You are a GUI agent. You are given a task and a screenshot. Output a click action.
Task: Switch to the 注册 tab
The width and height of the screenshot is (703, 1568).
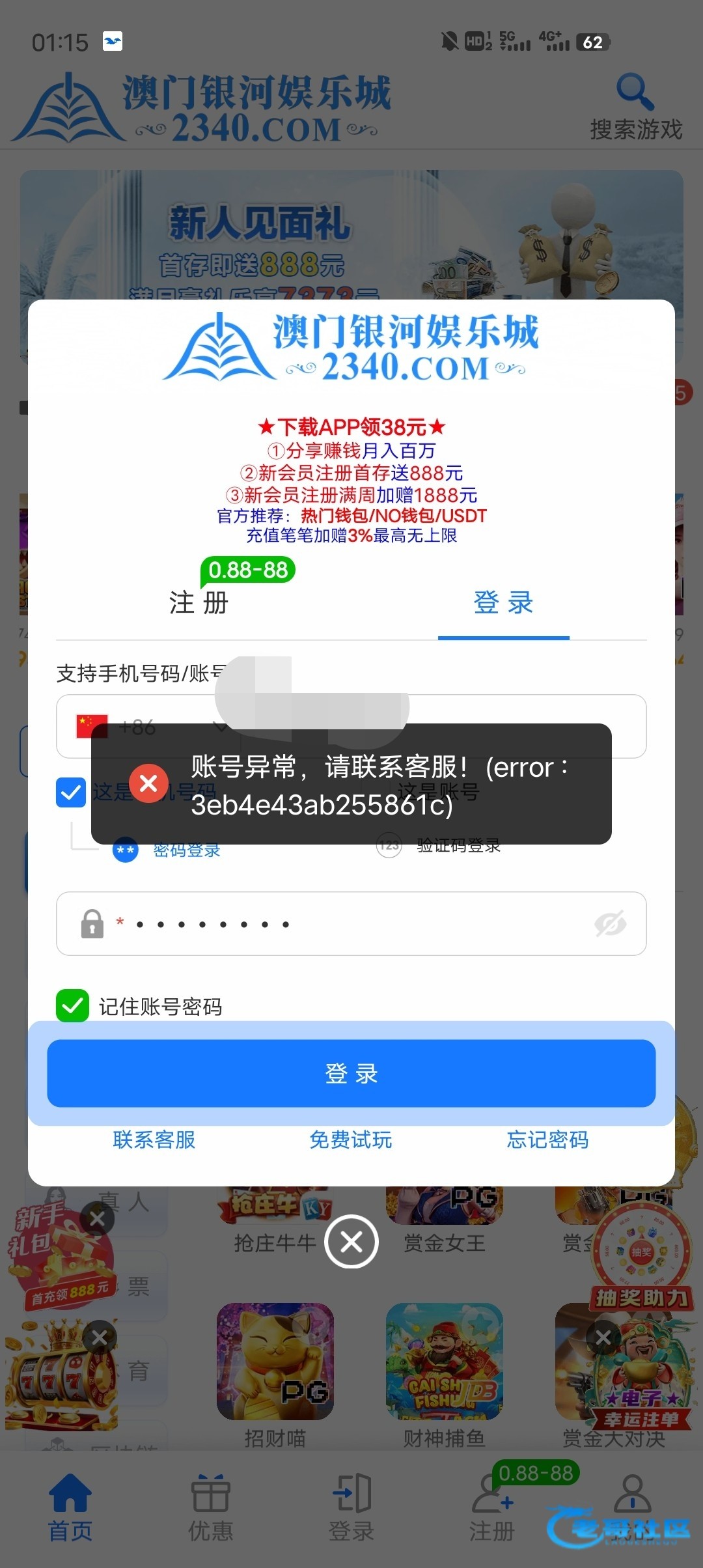199,602
